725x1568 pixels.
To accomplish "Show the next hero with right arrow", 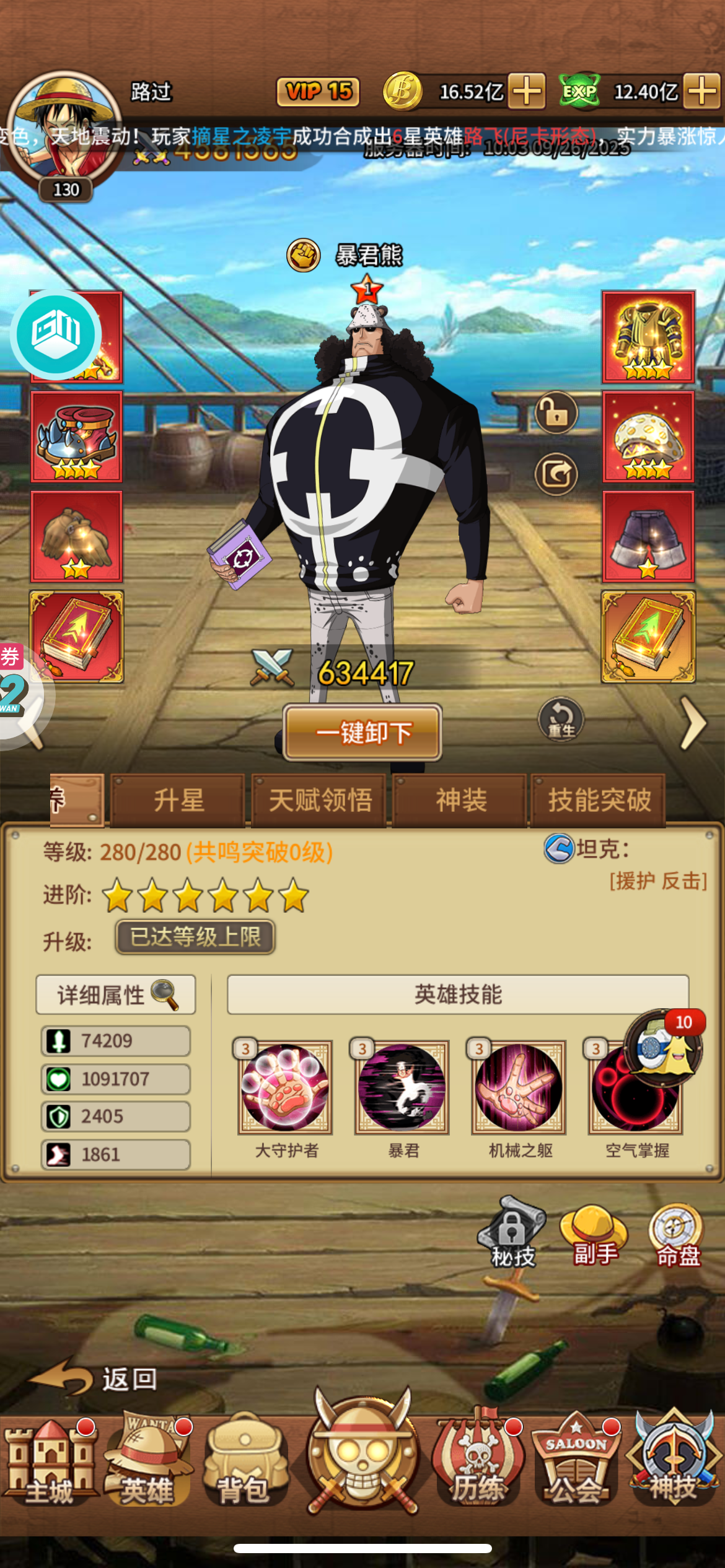I will (x=693, y=723).
